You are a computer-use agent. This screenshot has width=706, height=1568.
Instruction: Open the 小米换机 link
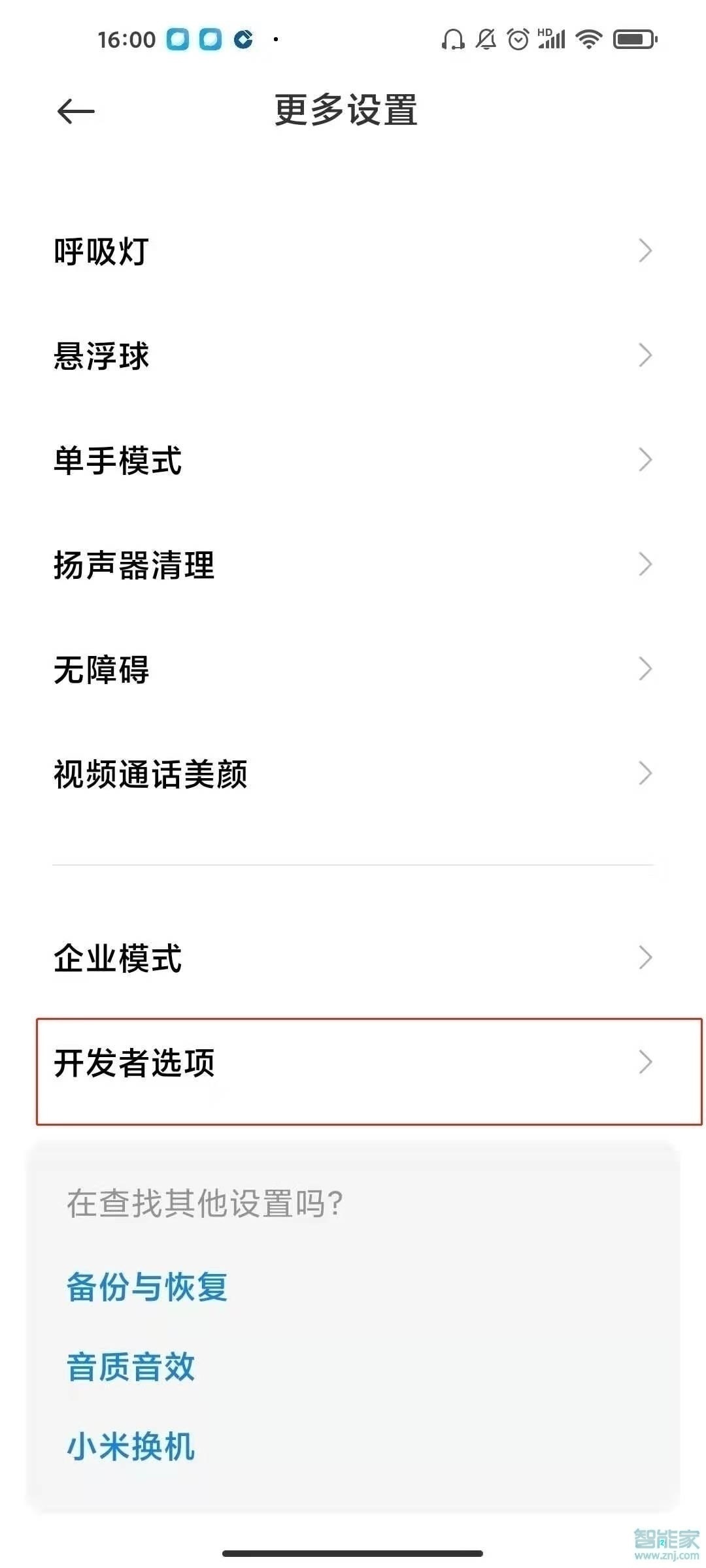(129, 1446)
